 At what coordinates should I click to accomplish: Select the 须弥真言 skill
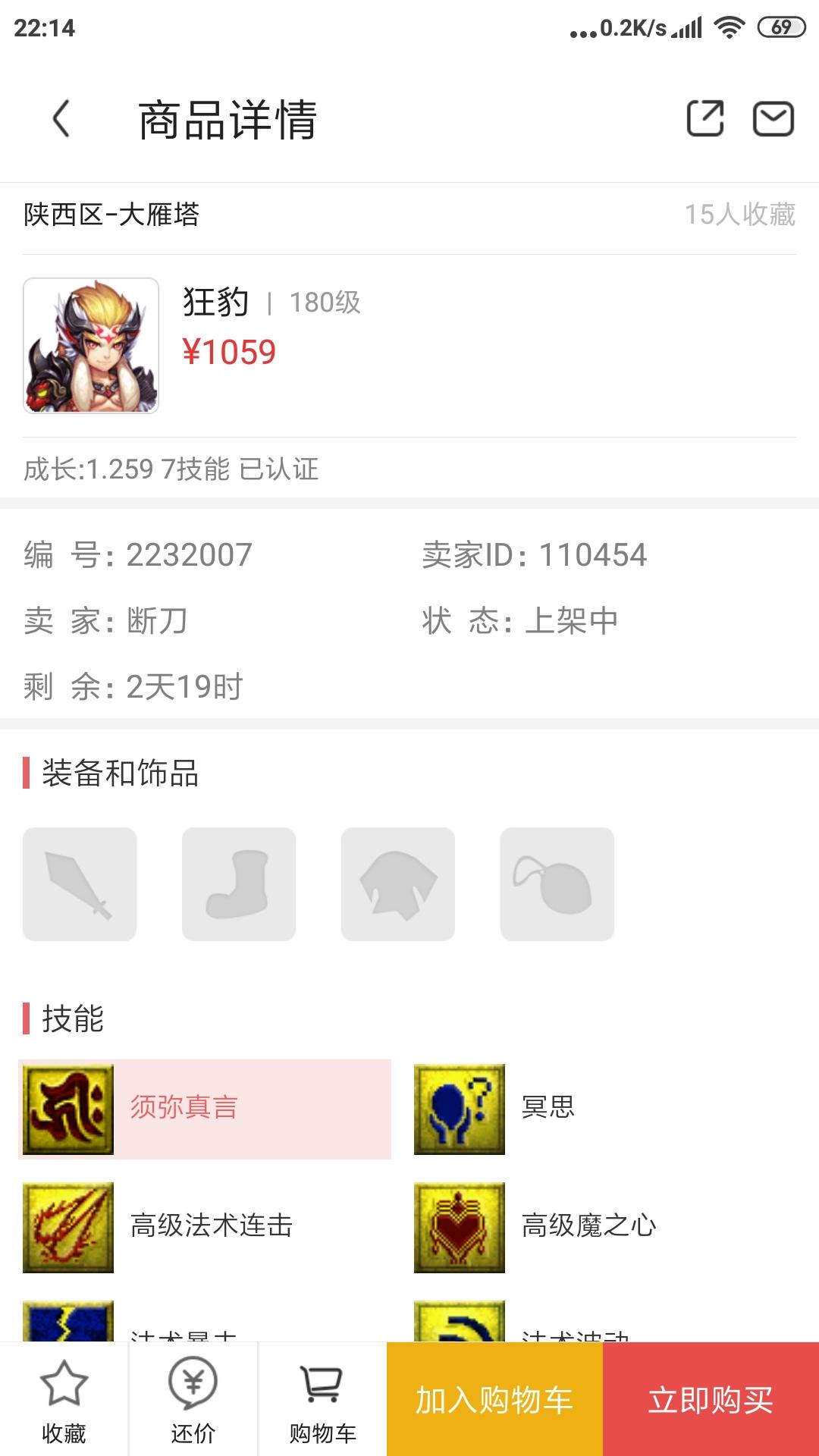205,1109
